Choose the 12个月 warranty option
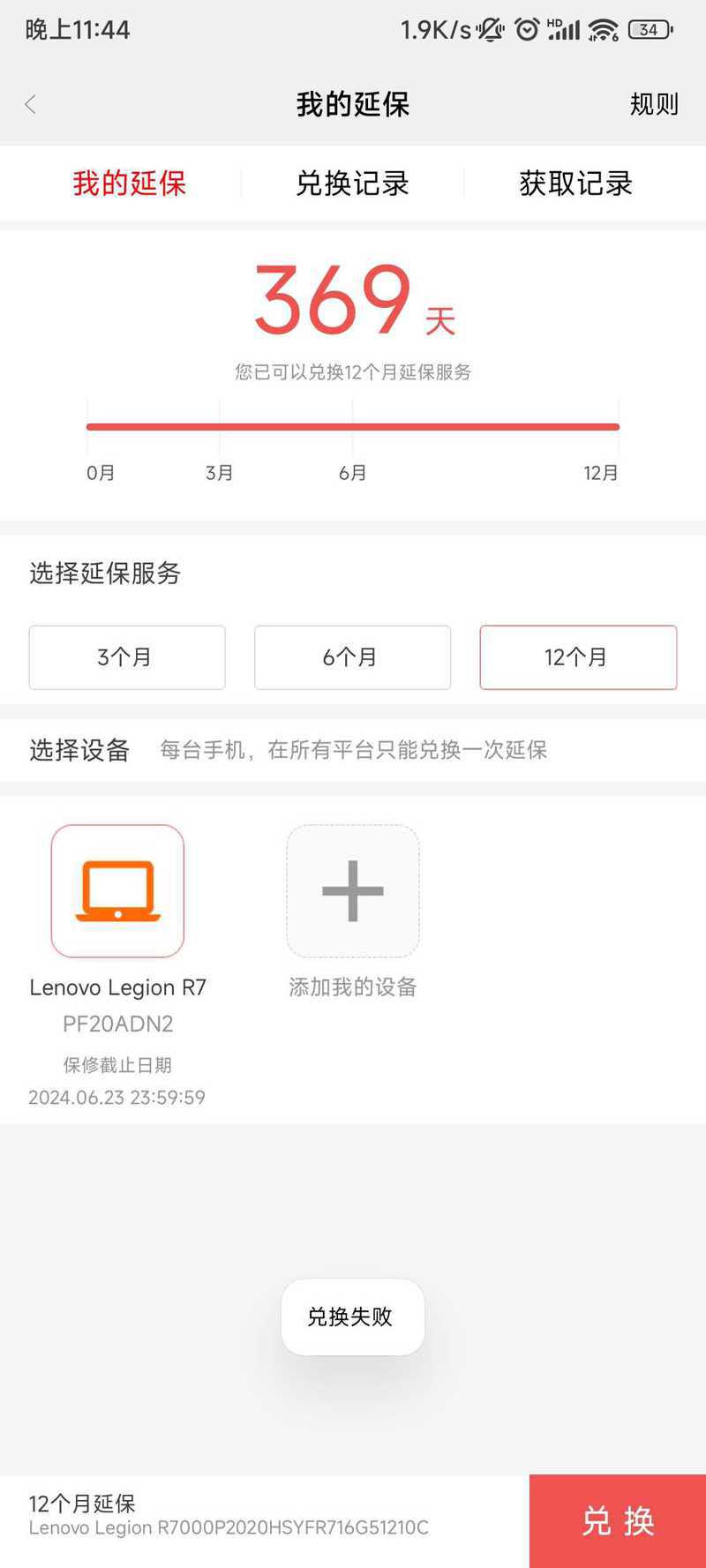The width and height of the screenshot is (706, 1568). 578,657
